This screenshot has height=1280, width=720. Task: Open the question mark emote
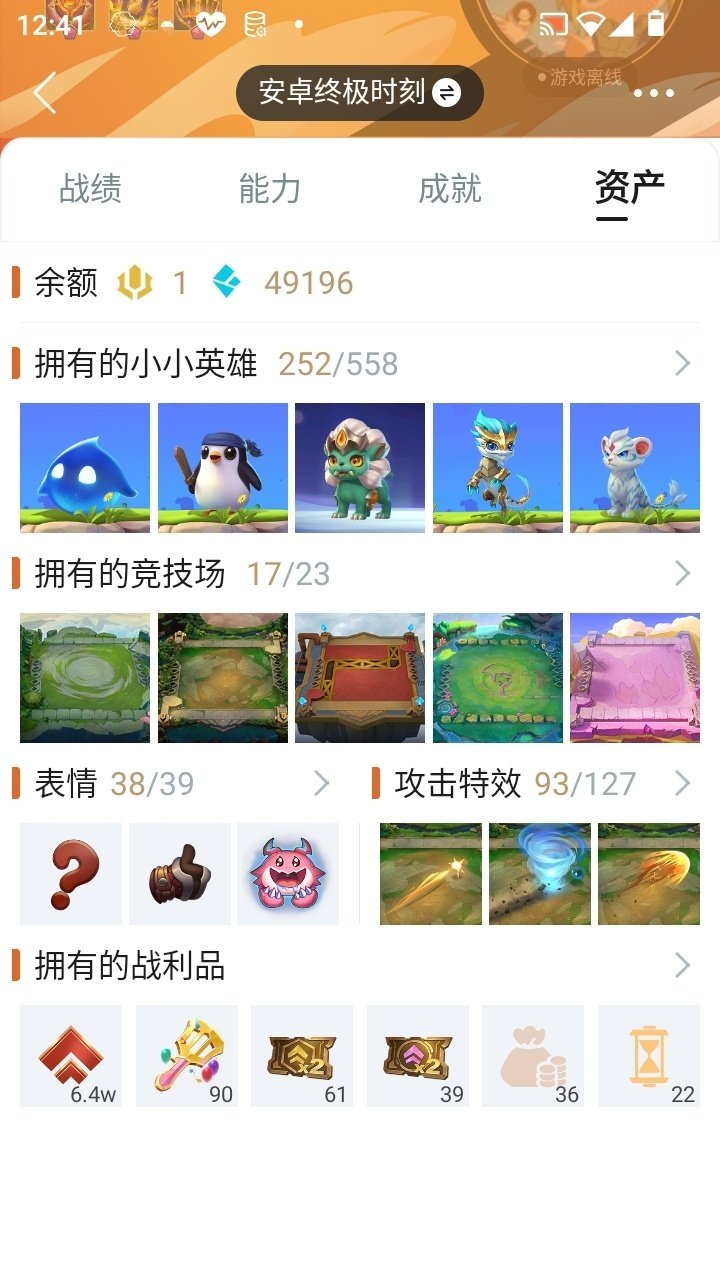click(x=70, y=873)
